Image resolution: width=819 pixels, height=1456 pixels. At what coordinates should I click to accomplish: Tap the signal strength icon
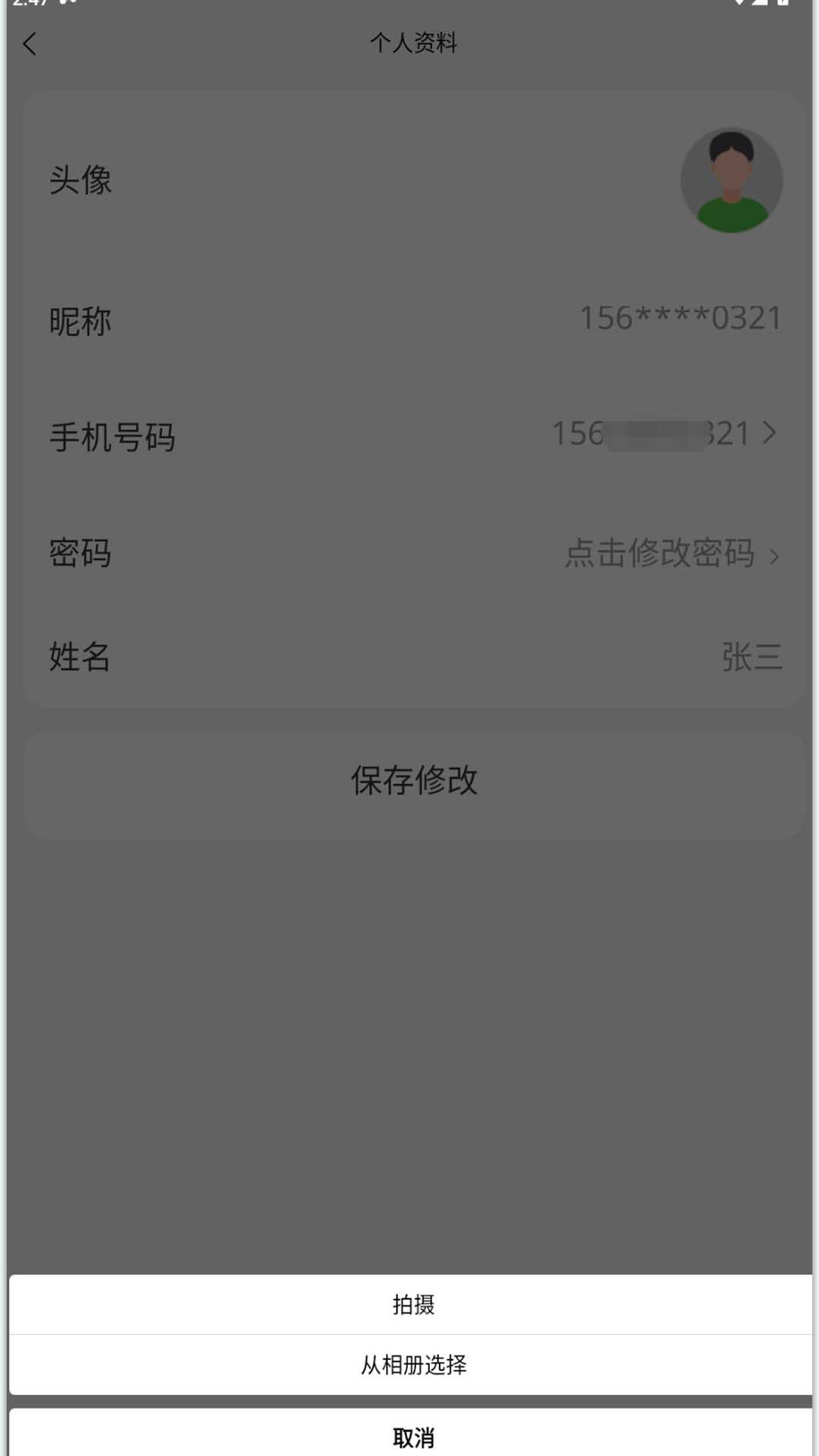click(x=760, y=6)
